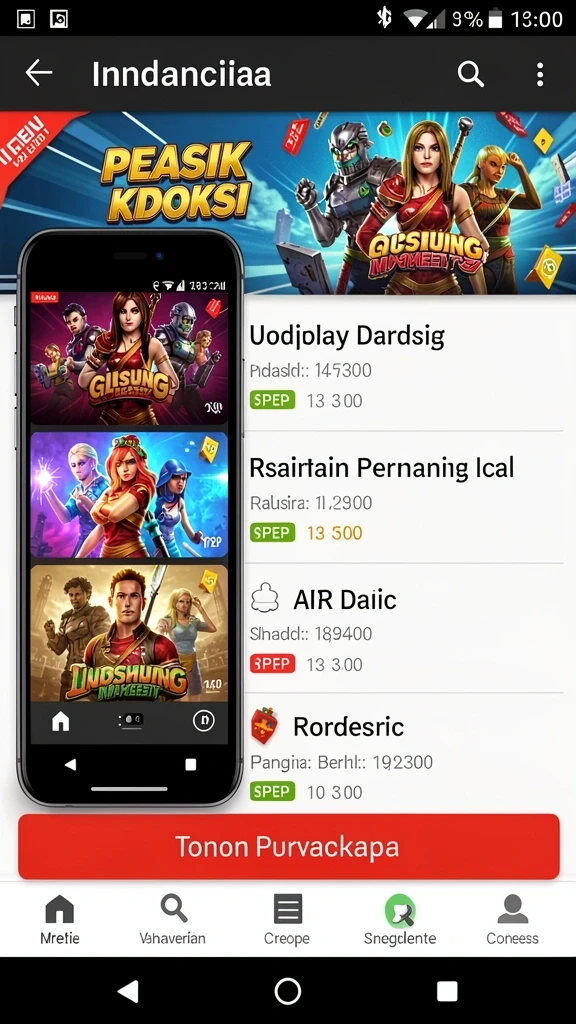Go back using the app bar arrow
This screenshot has width=576, height=1024.
coord(39,74)
